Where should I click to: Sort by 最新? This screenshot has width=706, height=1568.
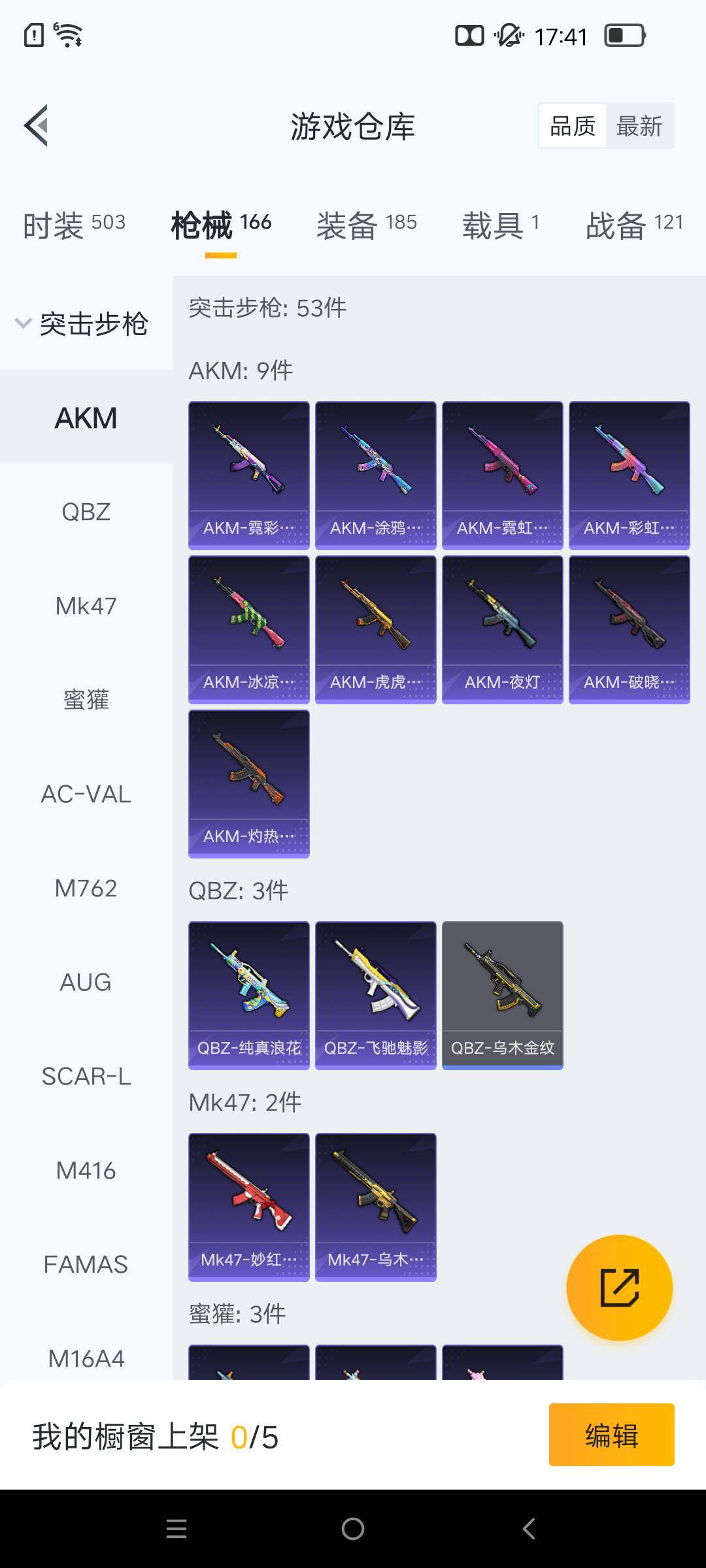639,126
